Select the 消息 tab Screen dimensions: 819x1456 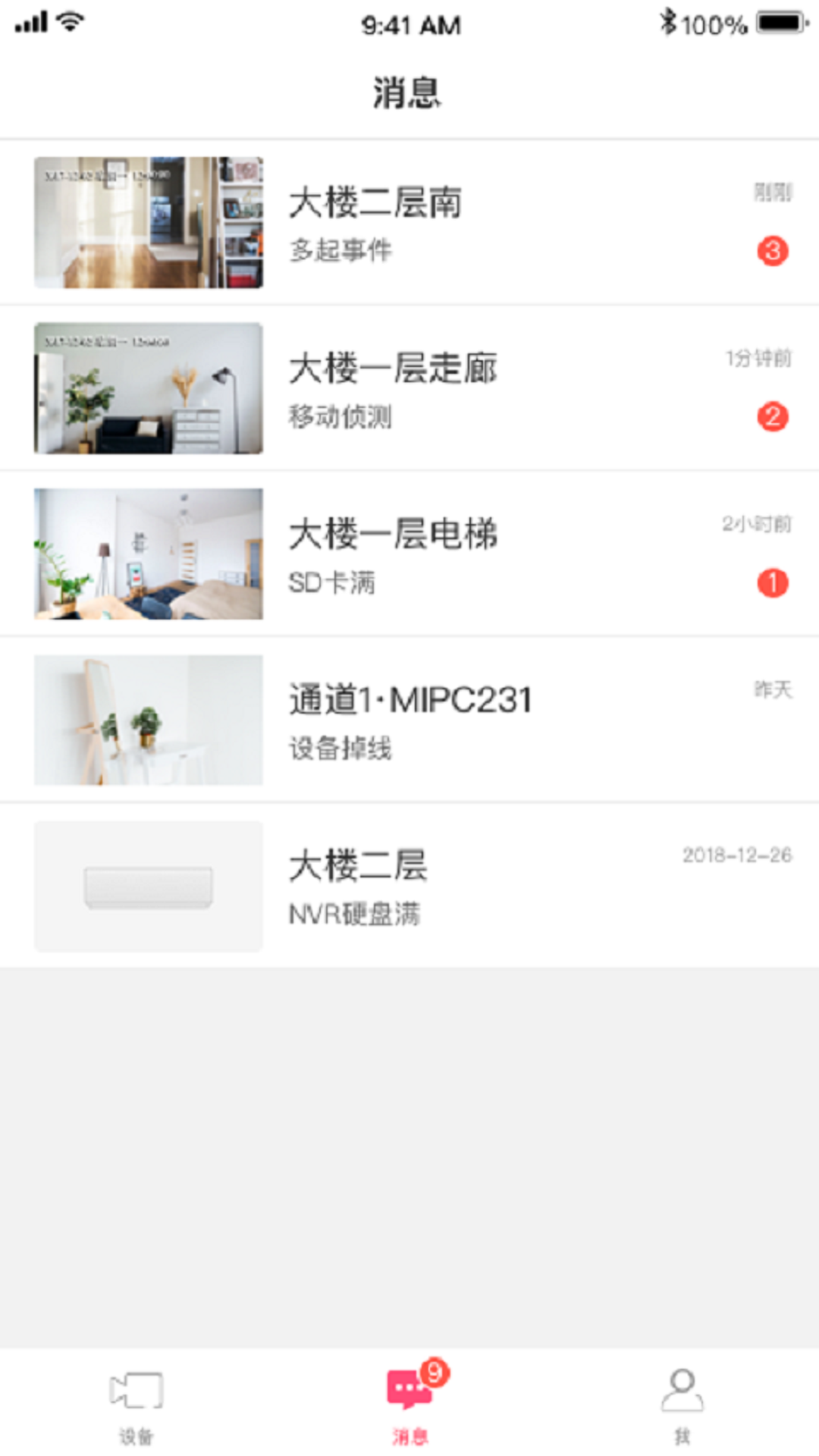point(409,1404)
